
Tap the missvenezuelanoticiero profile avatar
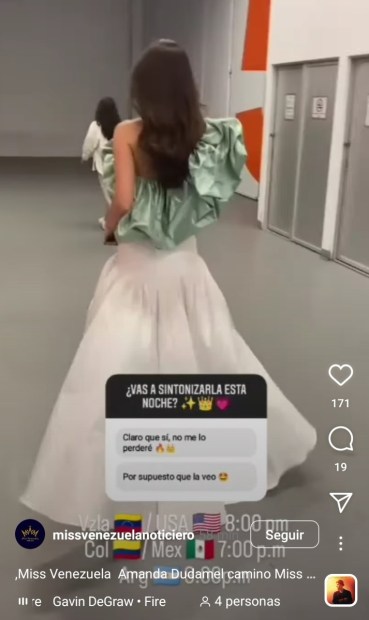pos(30,534)
